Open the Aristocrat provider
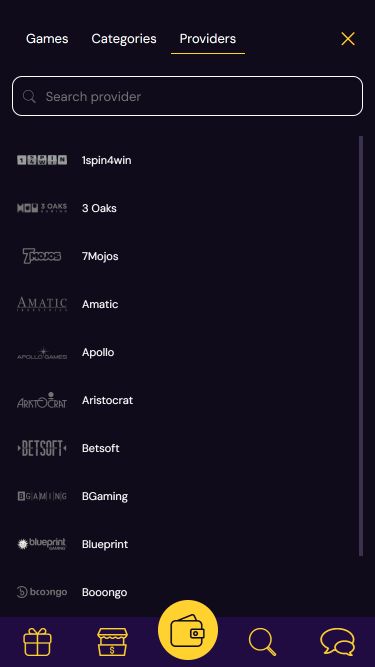Viewport: 375px width, 667px height. point(185,401)
